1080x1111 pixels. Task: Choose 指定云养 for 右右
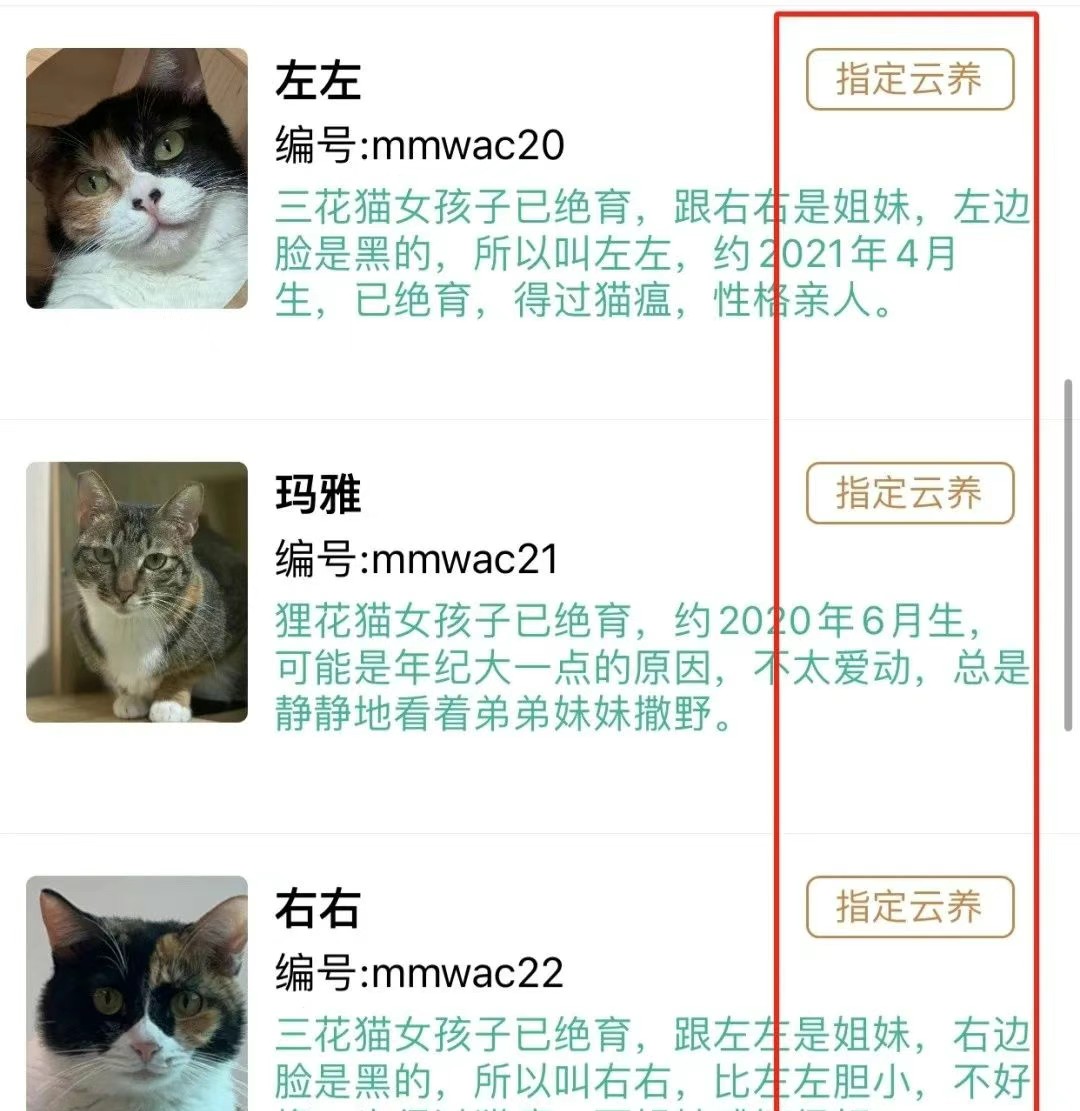(910, 907)
